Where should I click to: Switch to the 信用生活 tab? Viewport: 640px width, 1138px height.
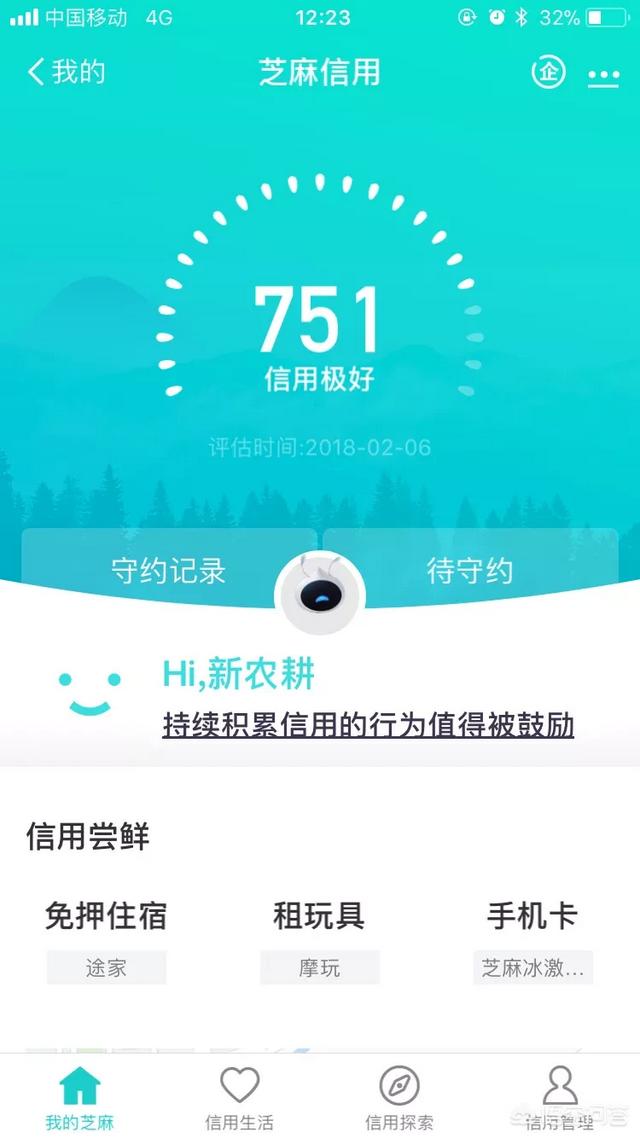coord(239,1097)
